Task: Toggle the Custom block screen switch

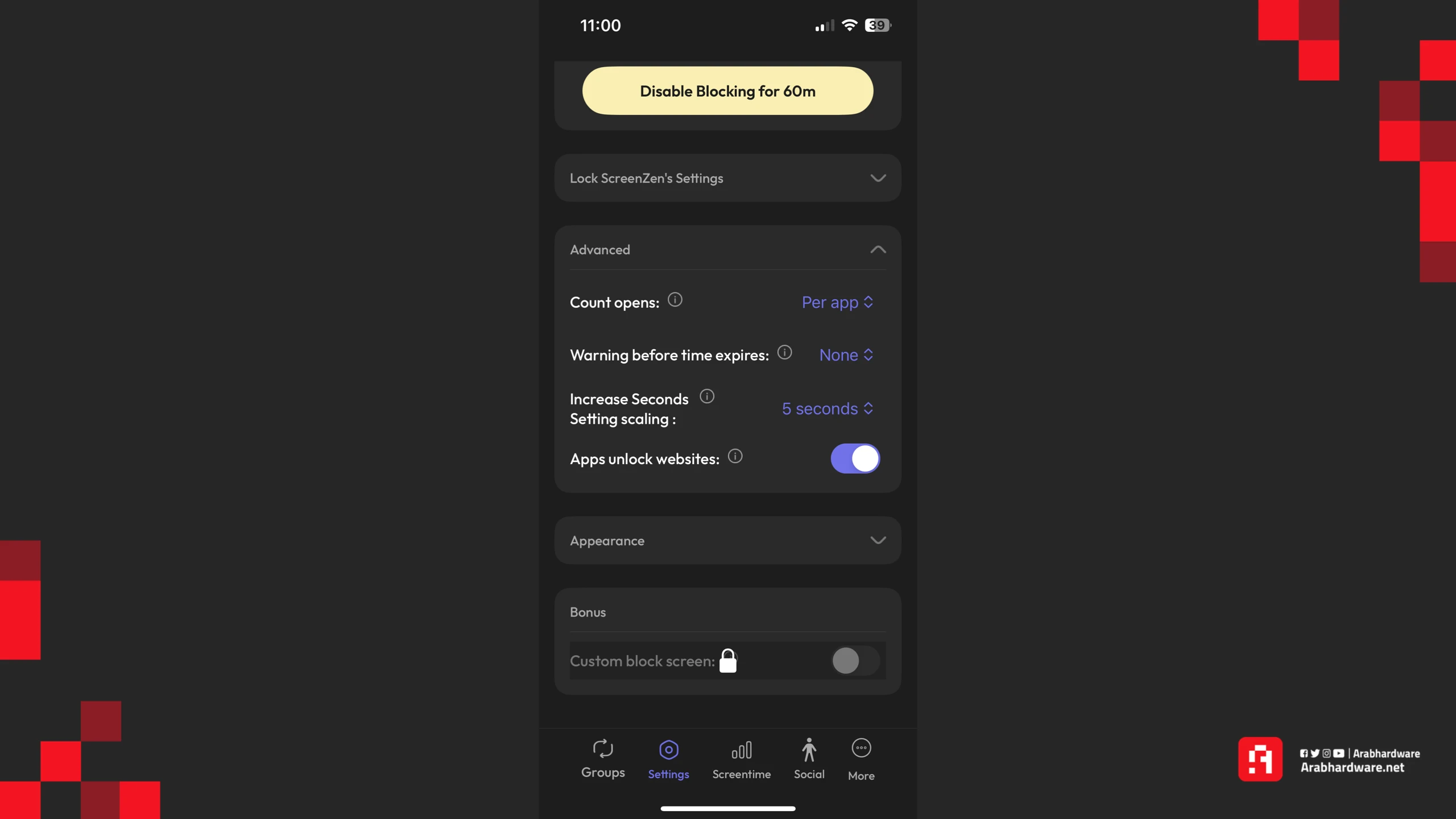Action: [x=854, y=661]
